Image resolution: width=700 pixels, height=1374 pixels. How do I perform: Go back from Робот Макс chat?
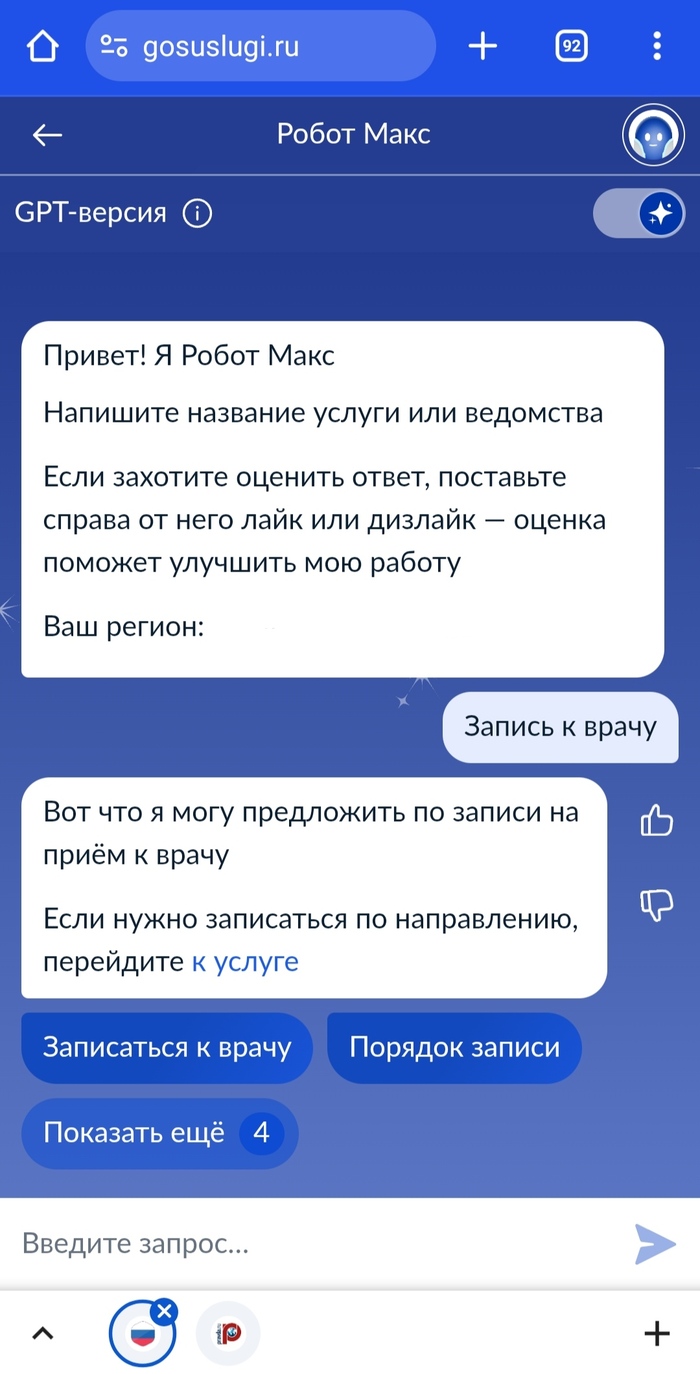(x=47, y=135)
